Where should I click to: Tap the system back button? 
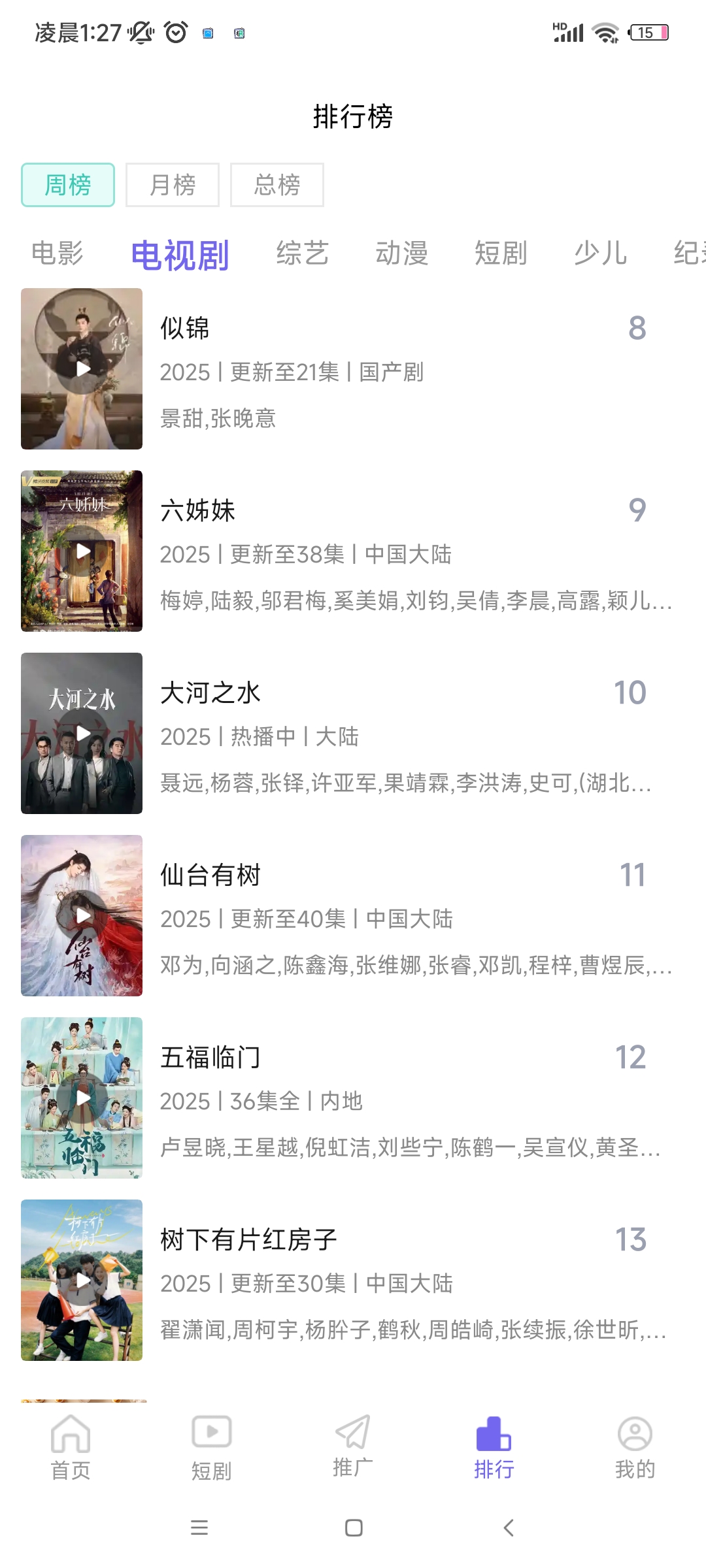coord(509,1527)
